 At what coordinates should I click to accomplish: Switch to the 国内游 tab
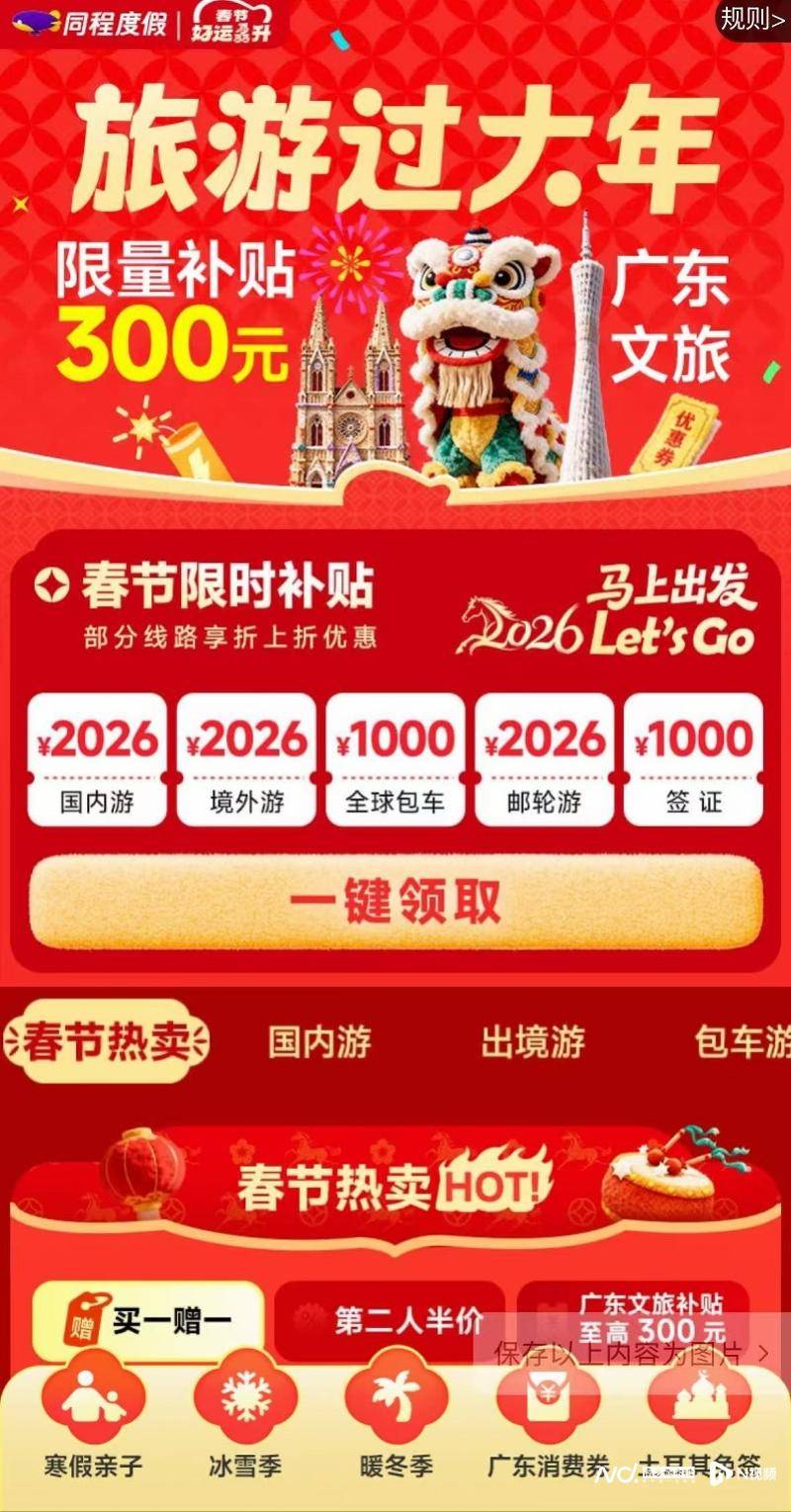(x=319, y=1042)
